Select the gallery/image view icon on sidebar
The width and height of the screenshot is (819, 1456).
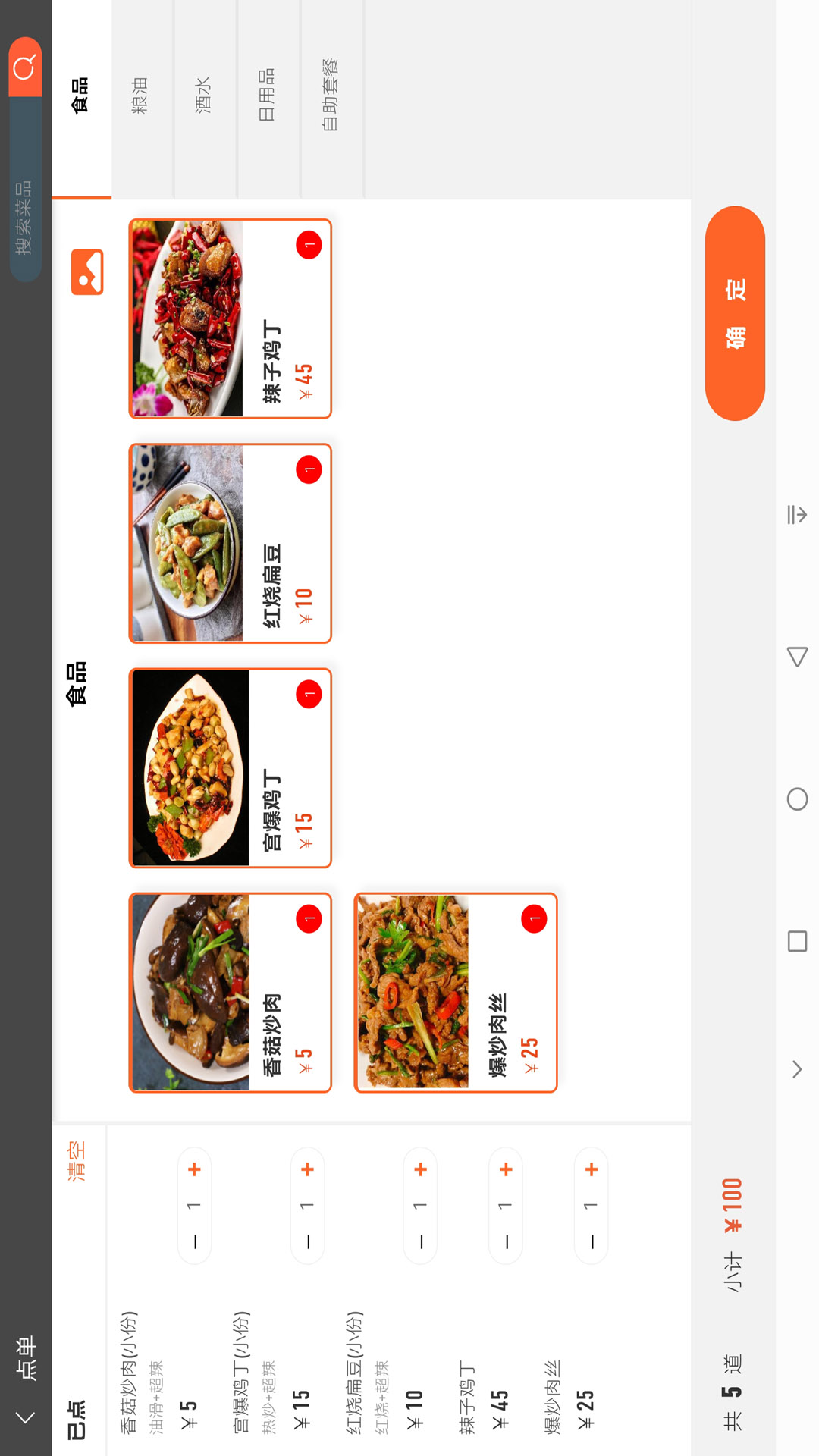[x=86, y=271]
